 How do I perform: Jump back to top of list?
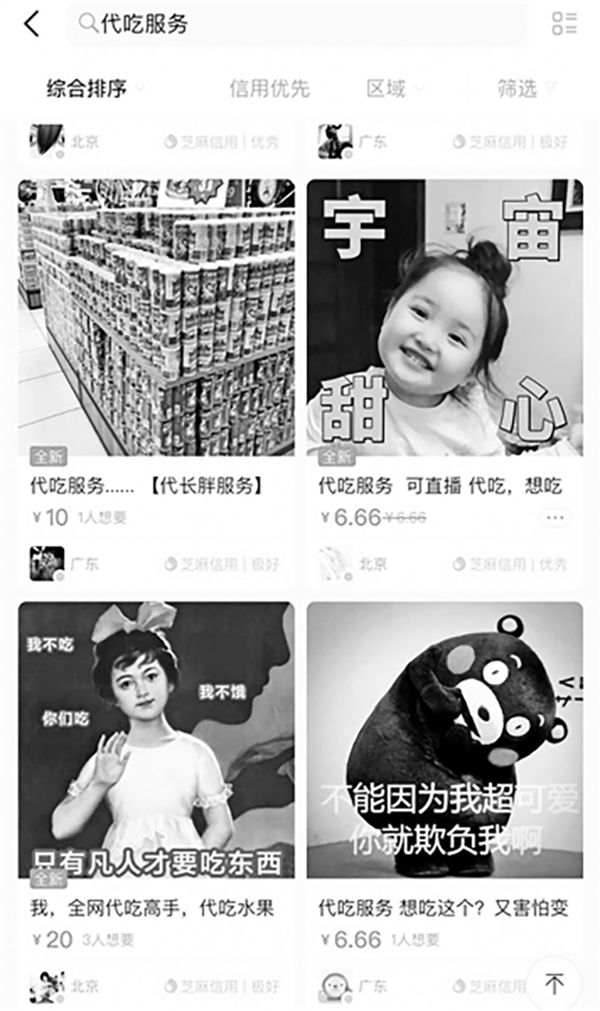(x=554, y=982)
